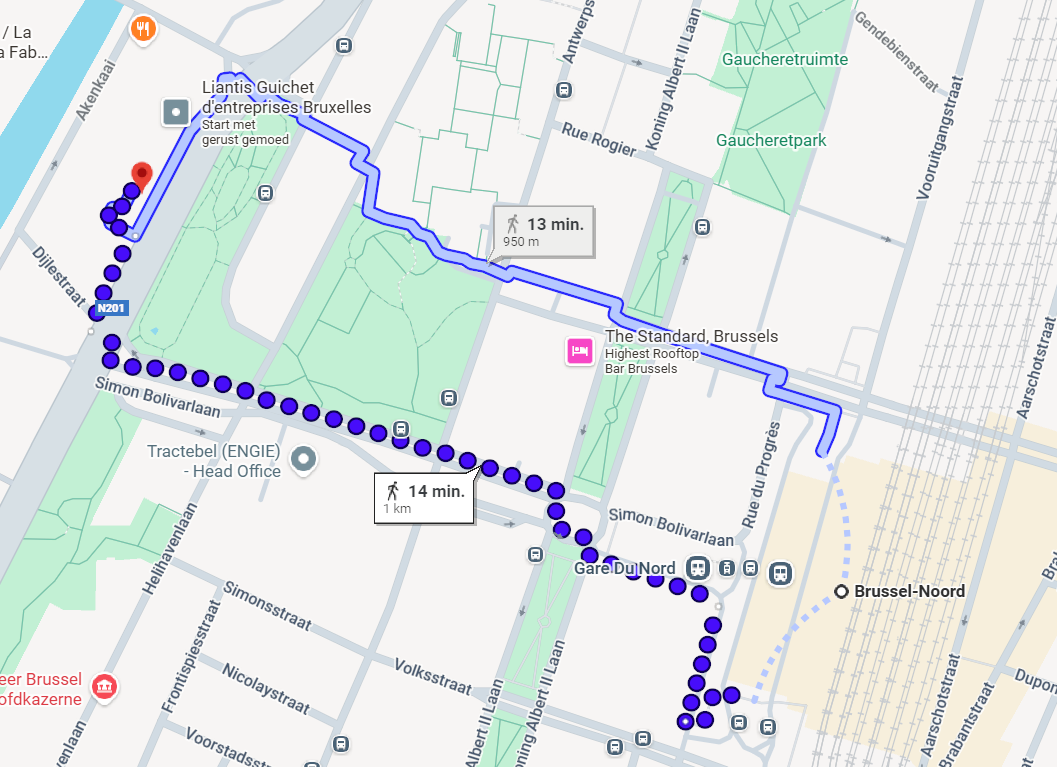
Task: Select the Brussel-Noord station marker
Action: pyautogui.click(x=842, y=591)
